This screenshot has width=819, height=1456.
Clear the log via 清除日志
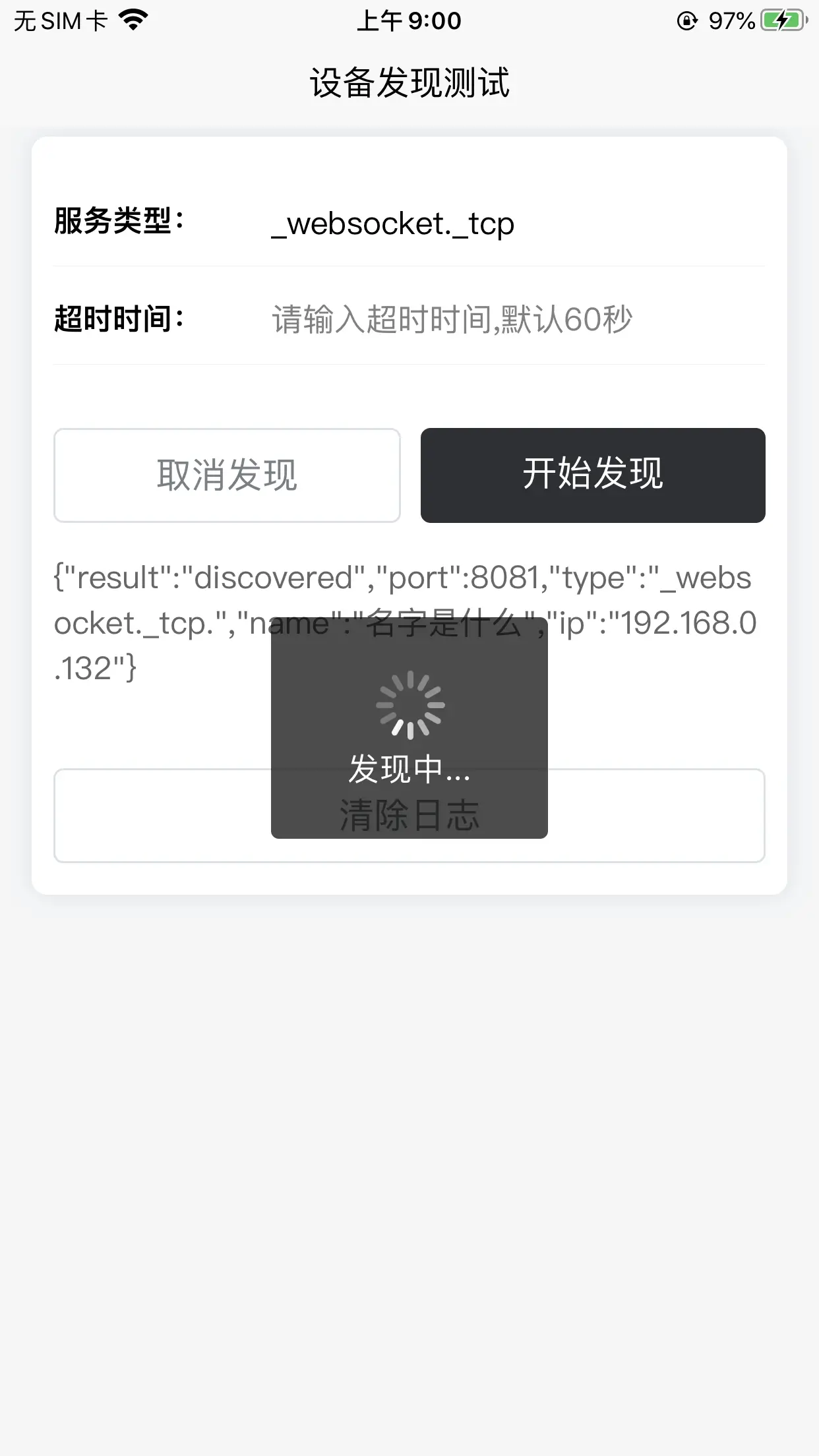pos(409,816)
